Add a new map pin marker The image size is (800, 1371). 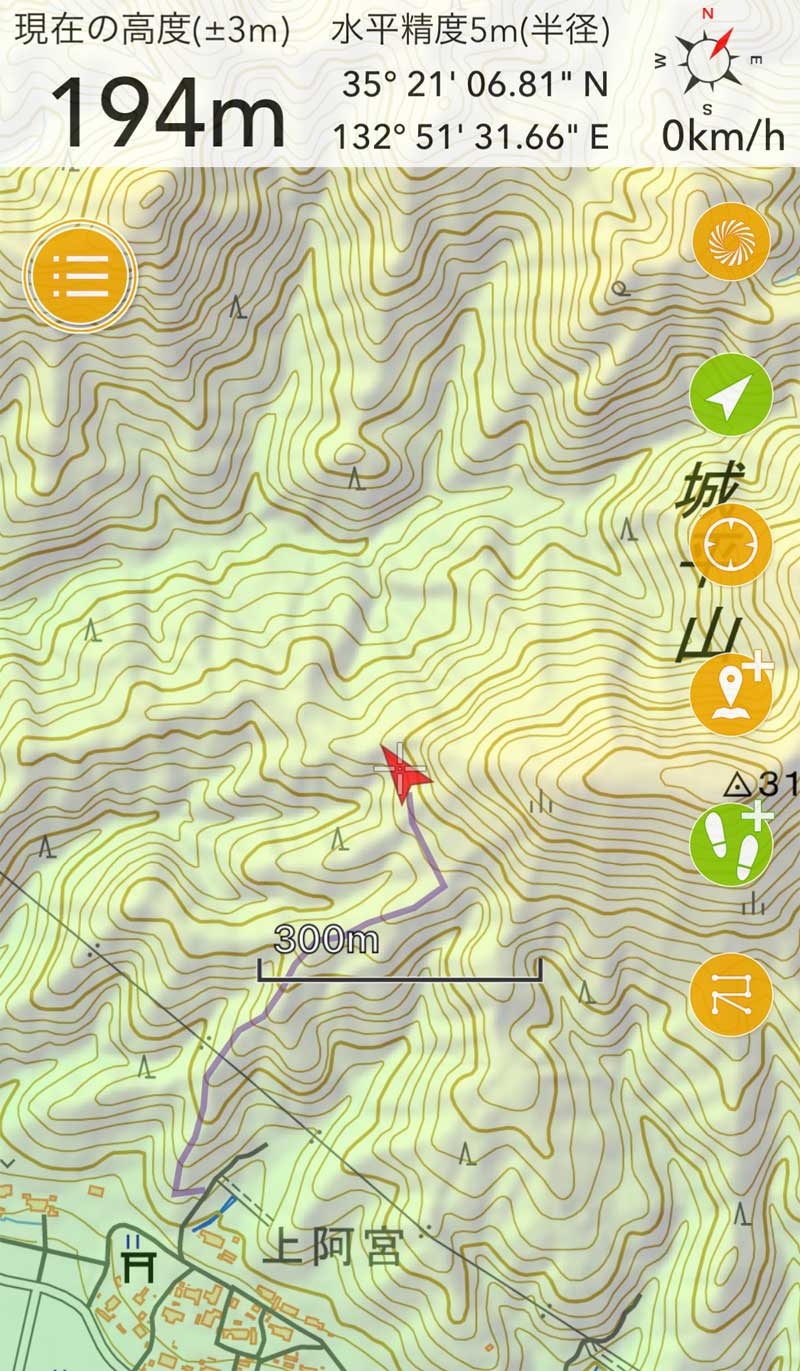click(x=731, y=695)
